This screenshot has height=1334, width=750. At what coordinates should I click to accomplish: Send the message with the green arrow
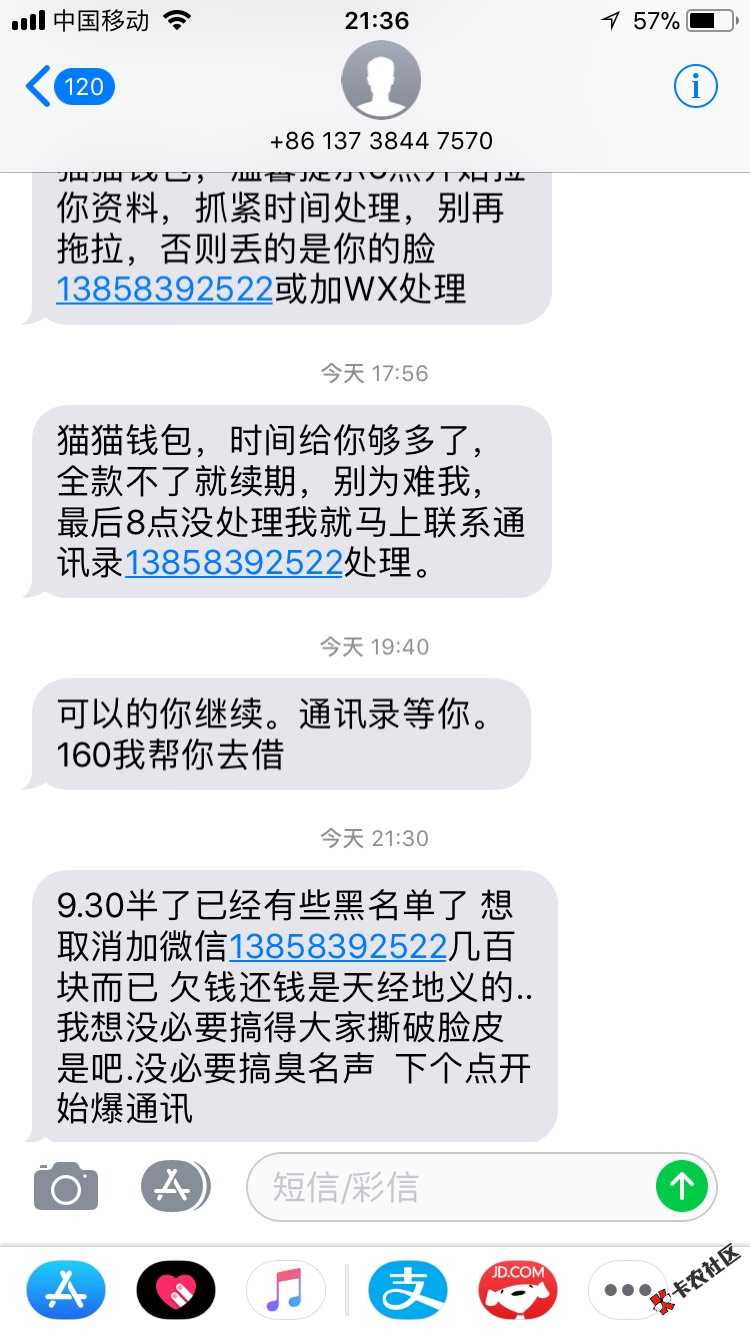coord(682,1187)
